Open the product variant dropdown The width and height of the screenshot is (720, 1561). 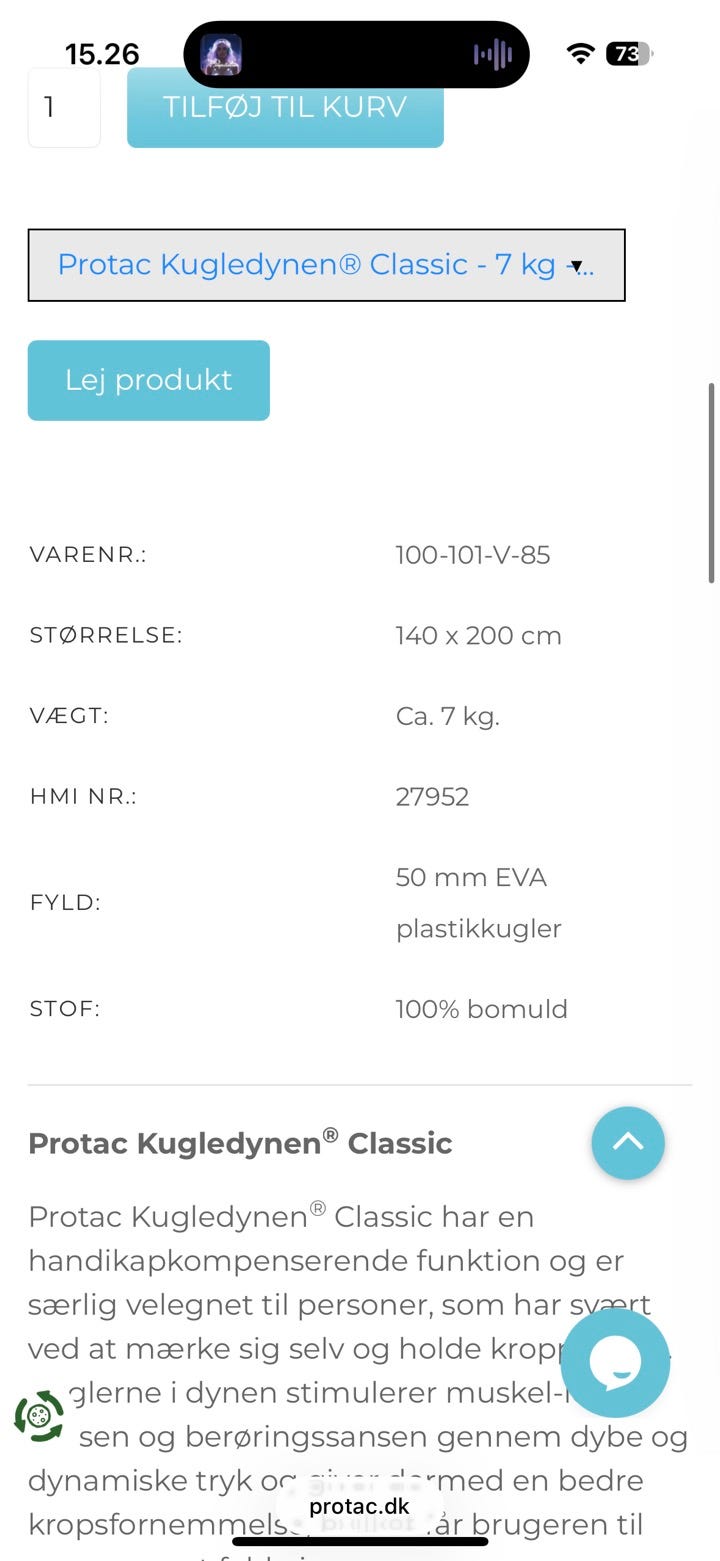tap(328, 264)
